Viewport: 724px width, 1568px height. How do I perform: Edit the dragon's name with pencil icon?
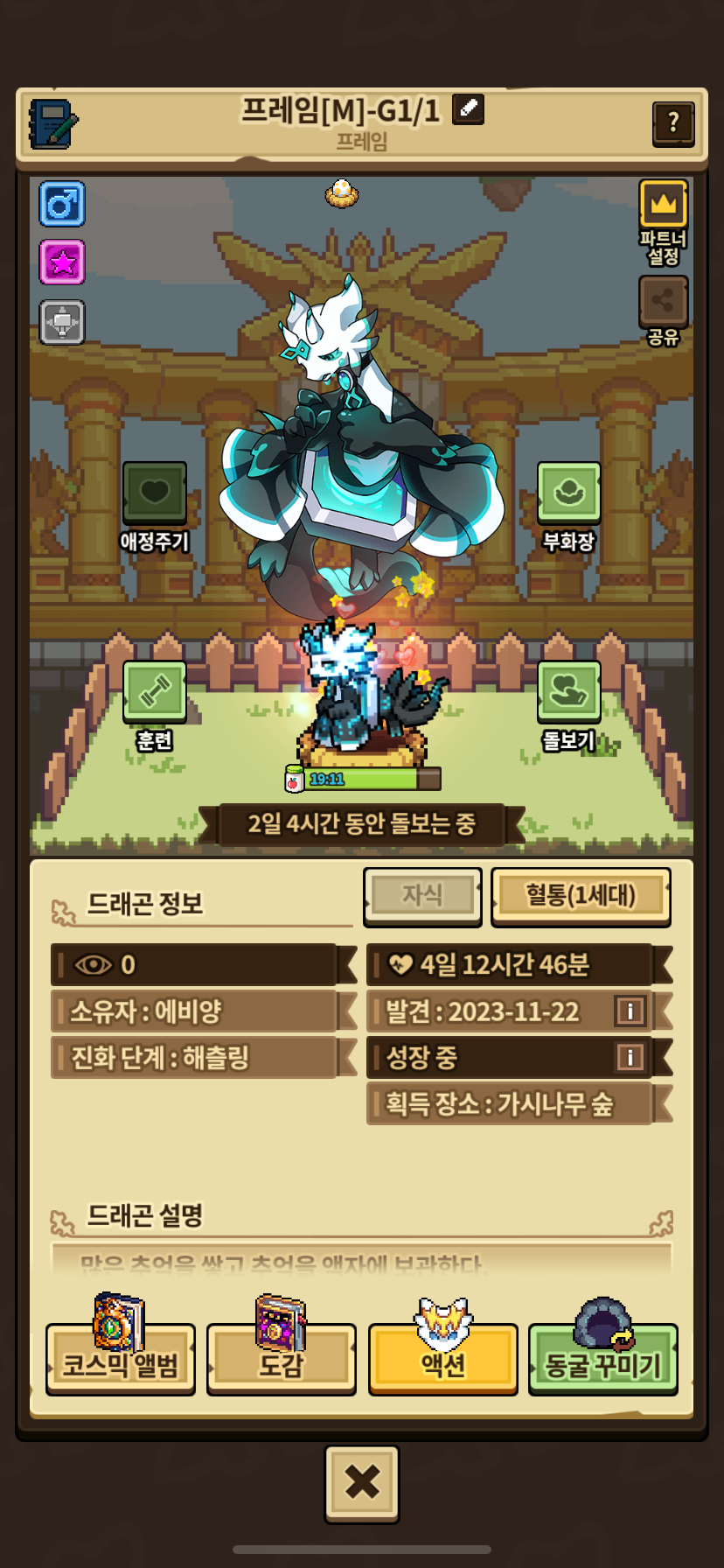pos(468,109)
